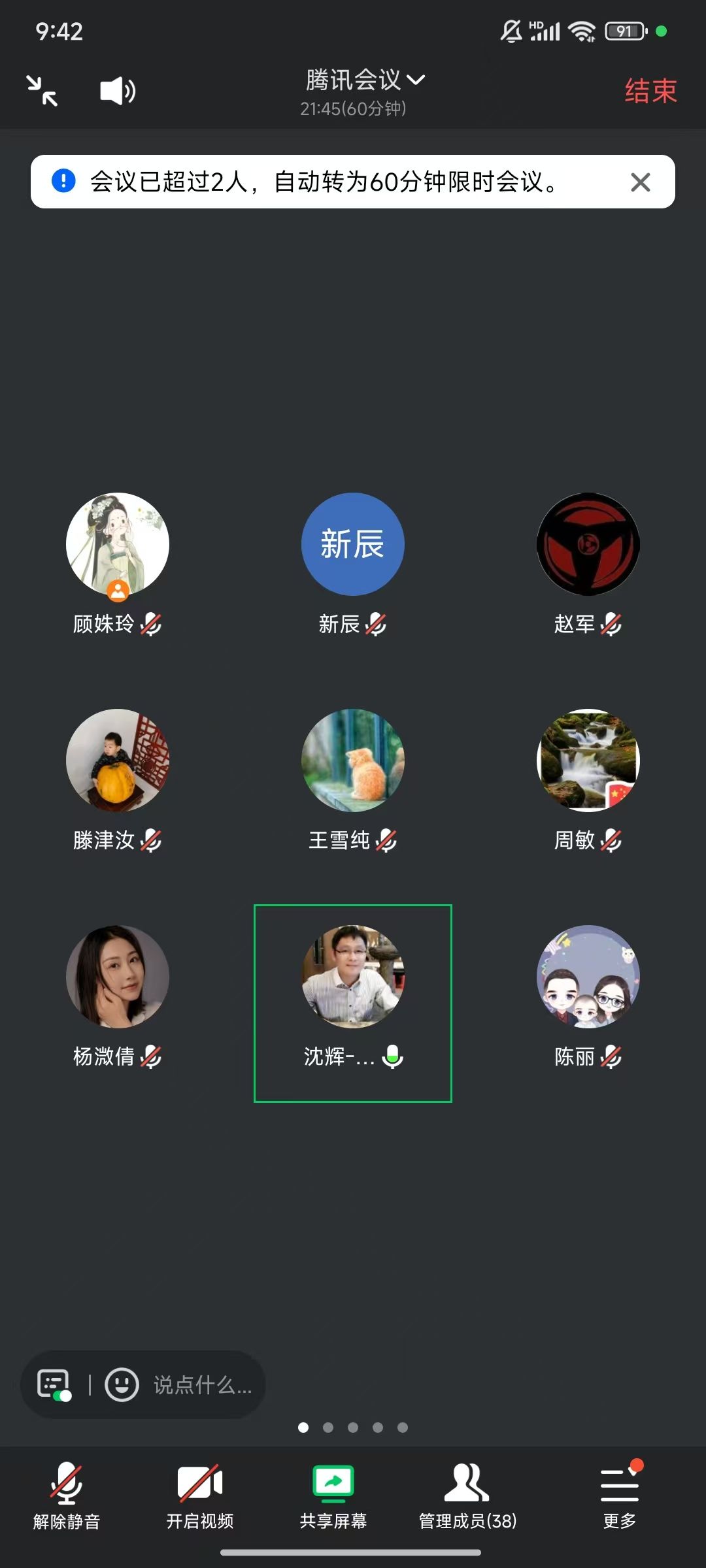706x1568 pixels.
Task: Select participant 周敏
Action: [x=588, y=760]
